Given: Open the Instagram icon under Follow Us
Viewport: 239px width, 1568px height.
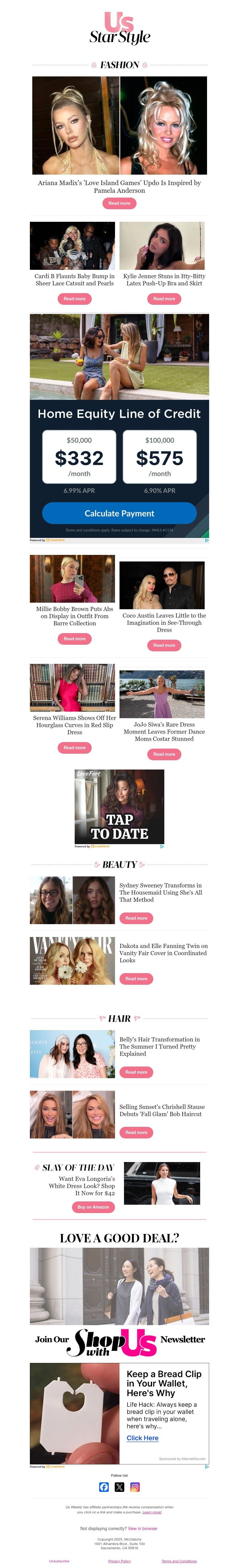Looking at the screenshot, I should [x=135, y=1487].
